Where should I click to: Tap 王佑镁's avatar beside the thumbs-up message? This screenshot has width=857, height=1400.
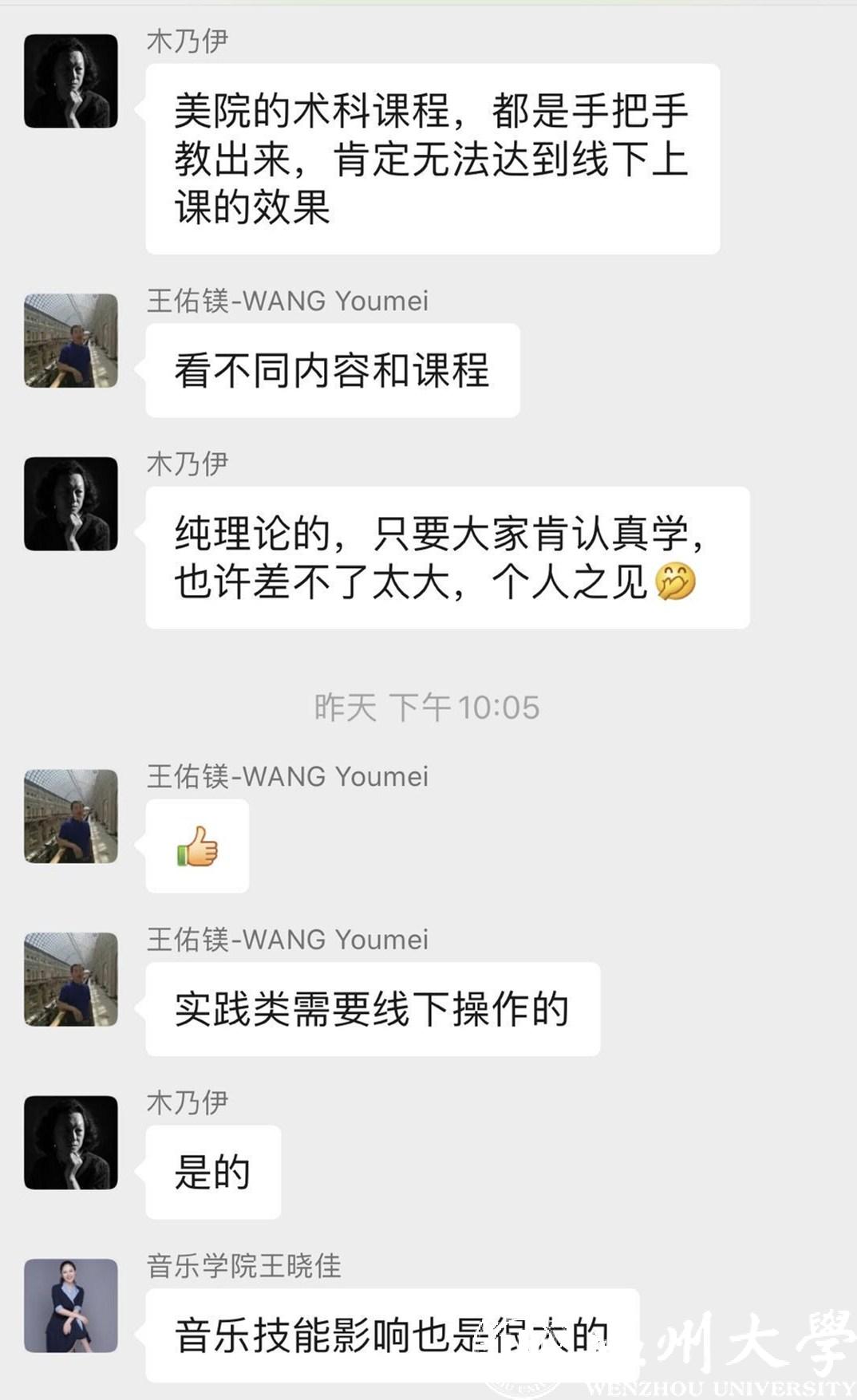click(x=71, y=816)
